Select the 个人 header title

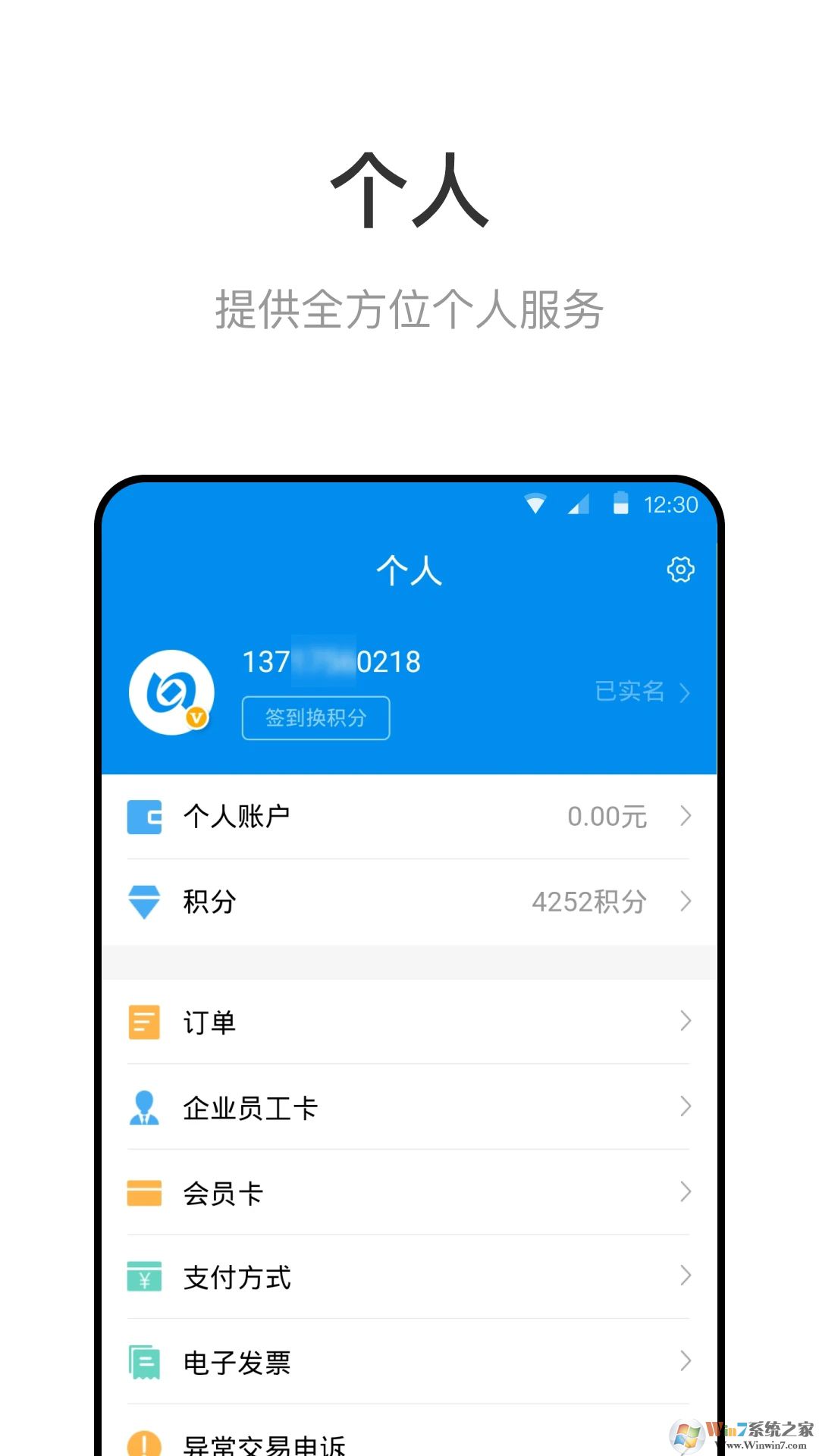[409, 571]
